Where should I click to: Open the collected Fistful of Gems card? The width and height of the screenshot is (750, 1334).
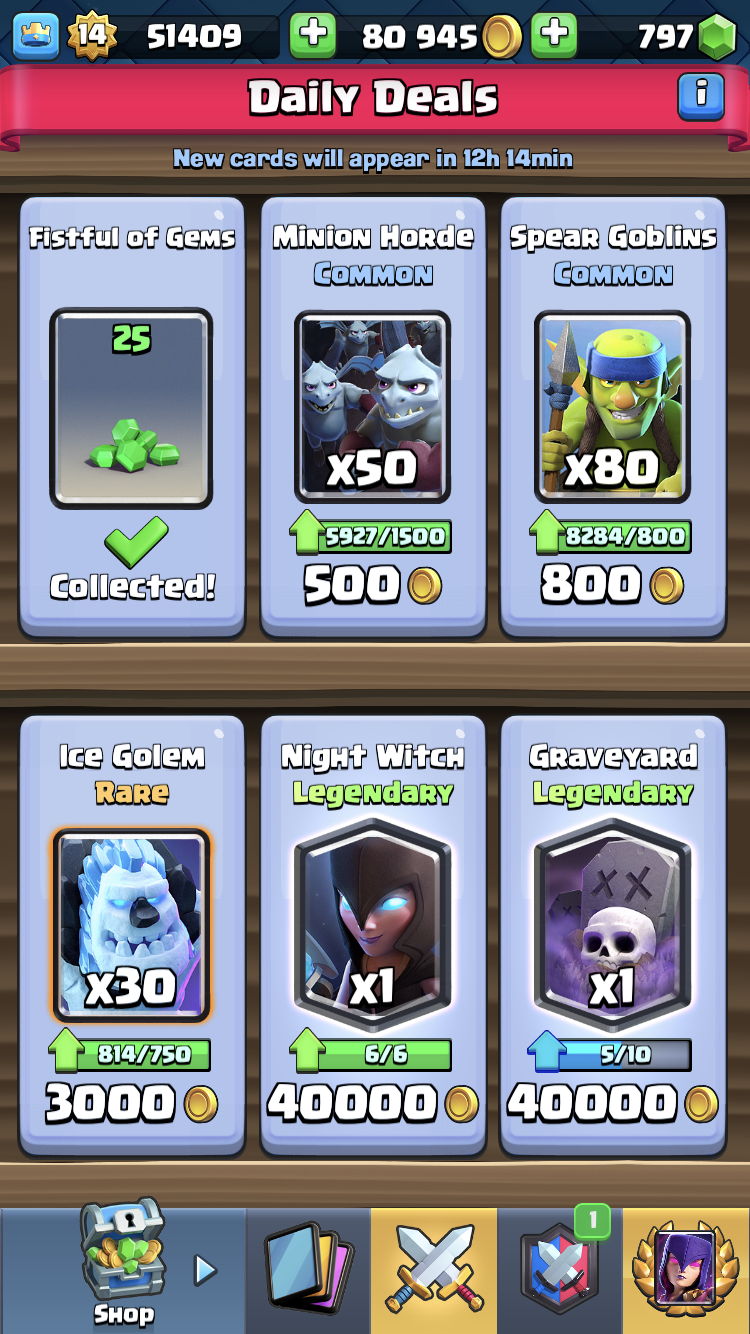[132, 417]
